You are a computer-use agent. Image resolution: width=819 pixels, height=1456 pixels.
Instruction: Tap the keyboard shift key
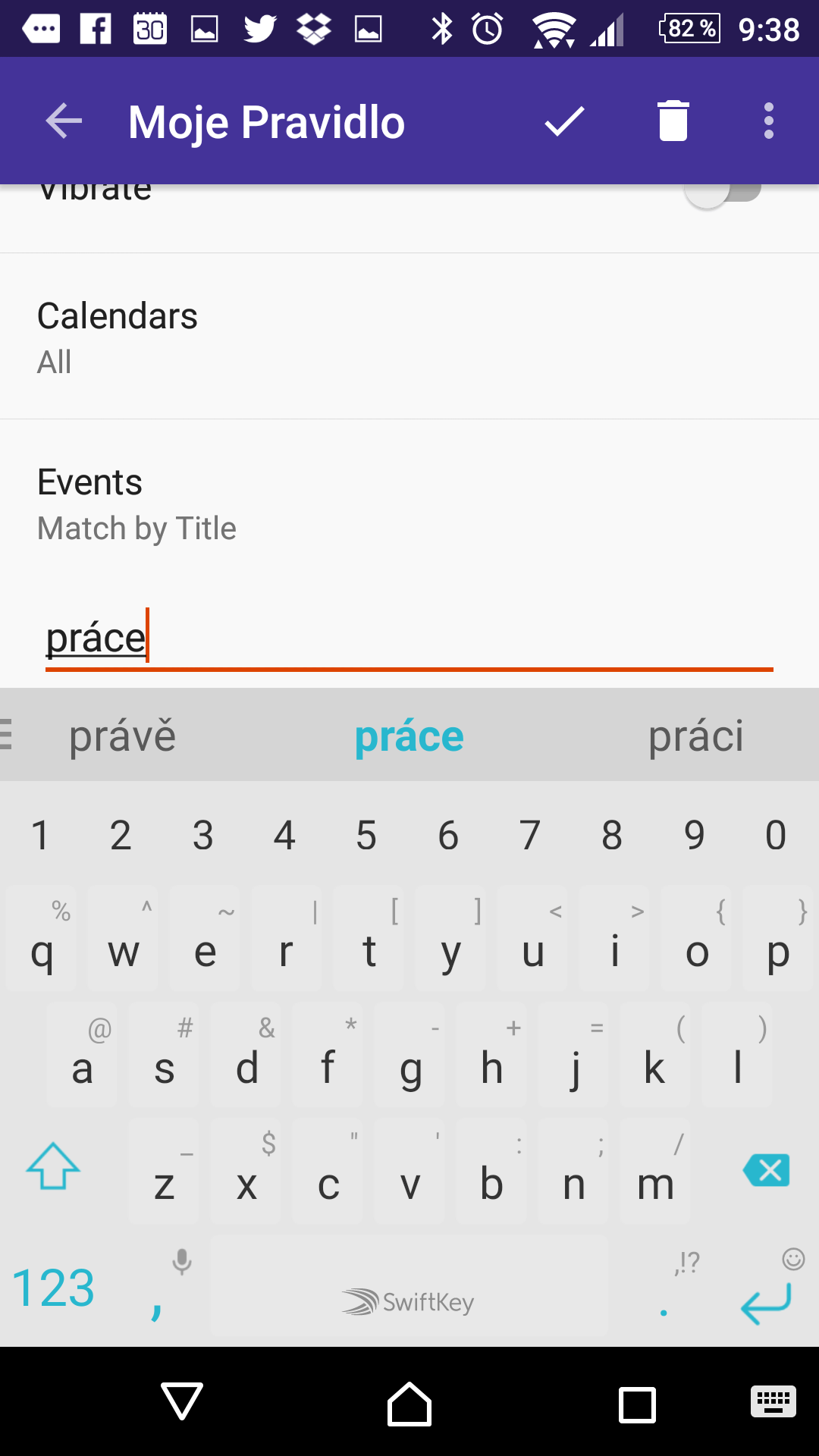coord(53,1166)
